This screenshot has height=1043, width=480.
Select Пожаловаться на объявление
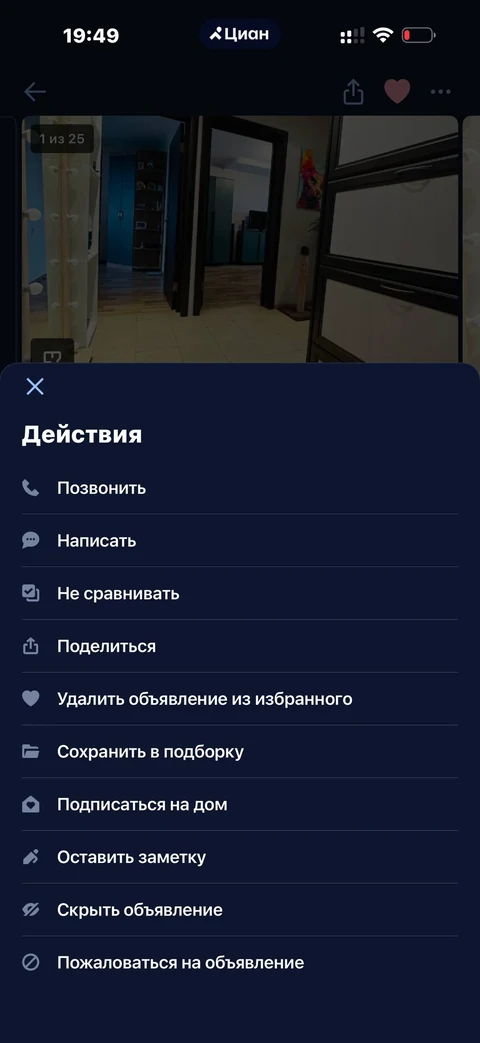[240, 963]
